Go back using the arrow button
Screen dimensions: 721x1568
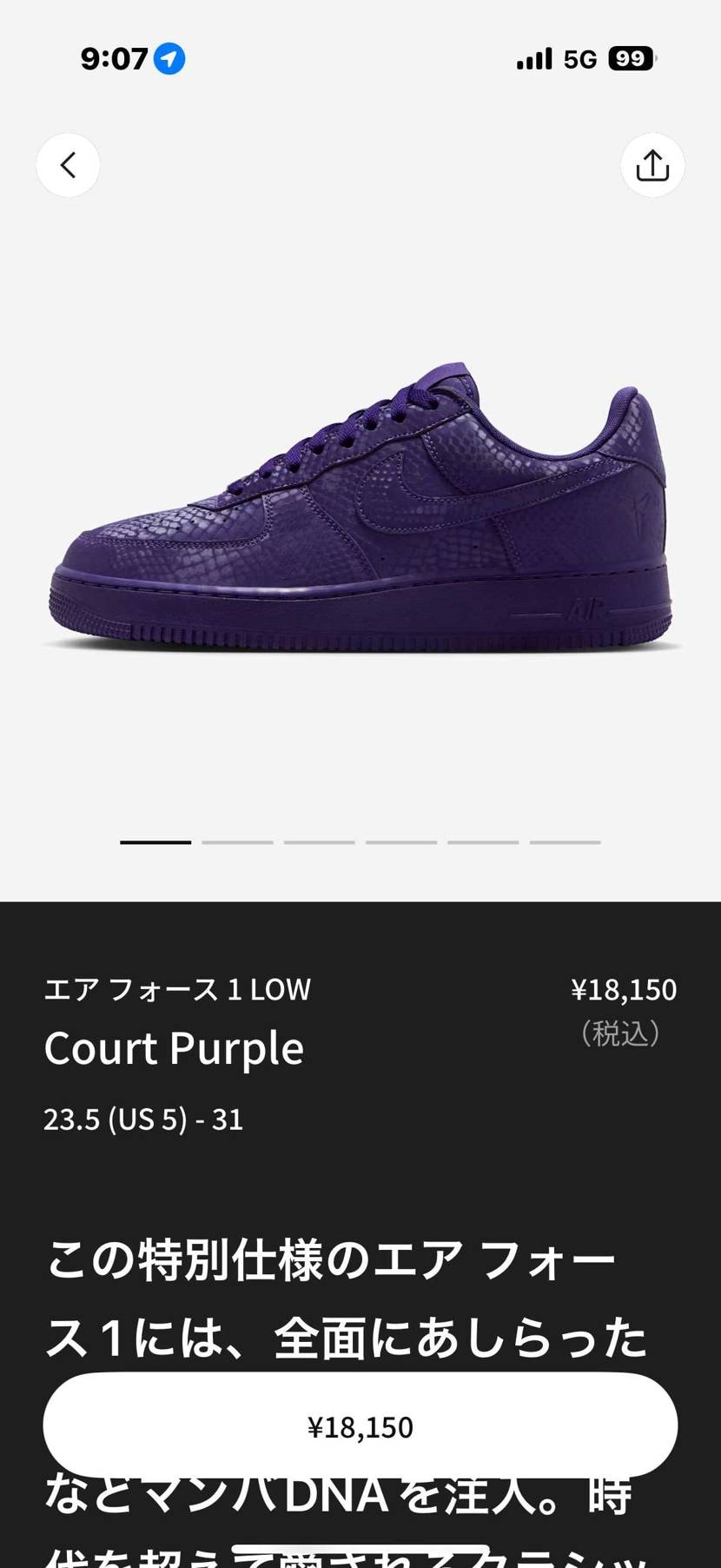(68, 165)
